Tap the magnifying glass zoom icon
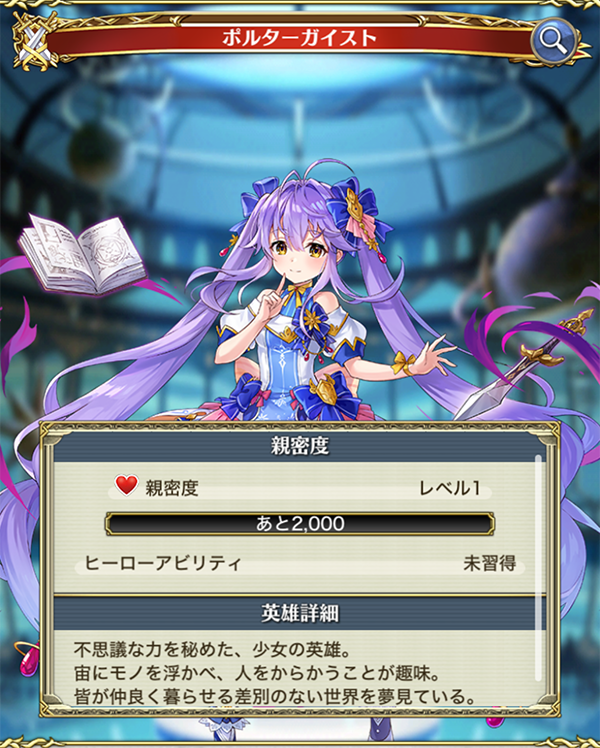Image resolution: width=600 pixels, height=748 pixels. click(549, 39)
